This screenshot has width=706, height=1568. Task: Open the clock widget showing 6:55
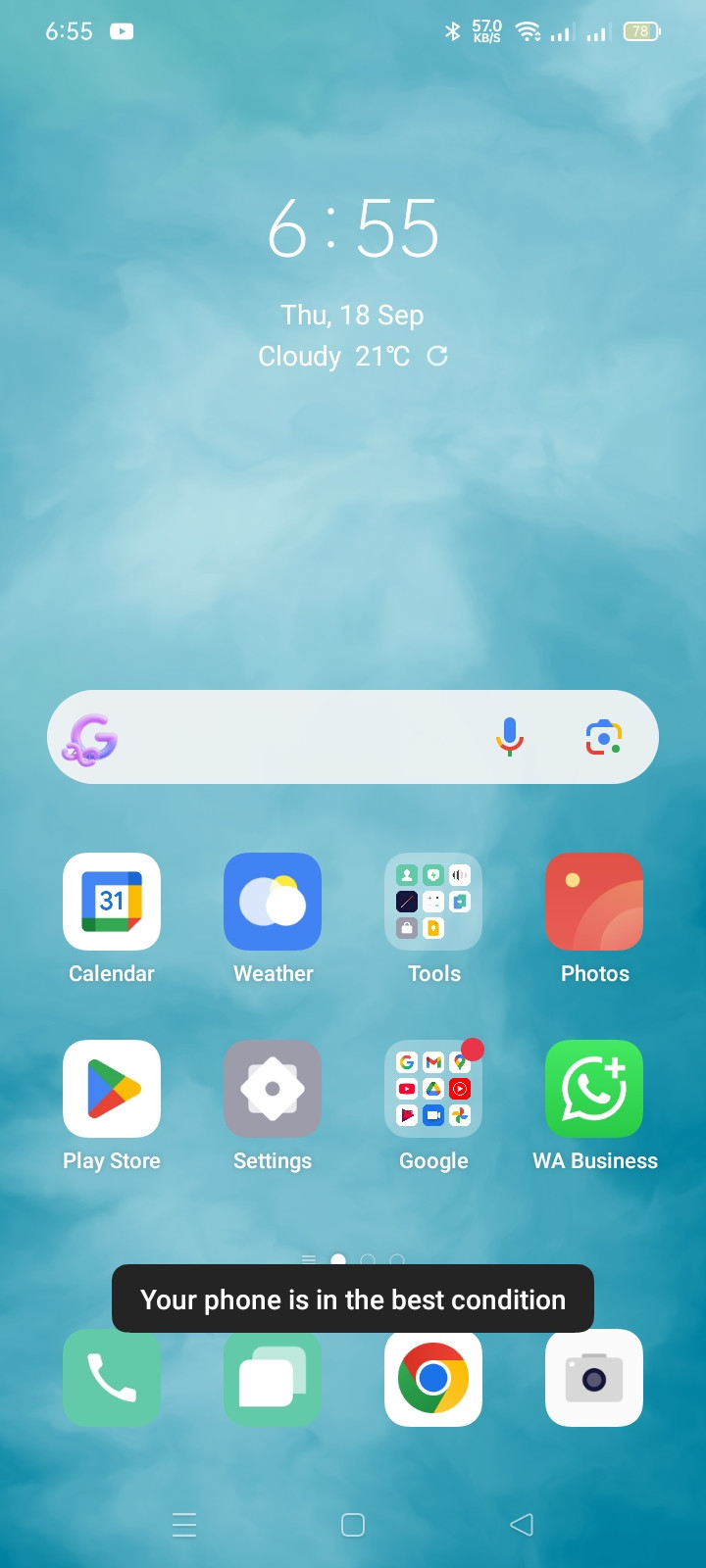(x=353, y=228)
